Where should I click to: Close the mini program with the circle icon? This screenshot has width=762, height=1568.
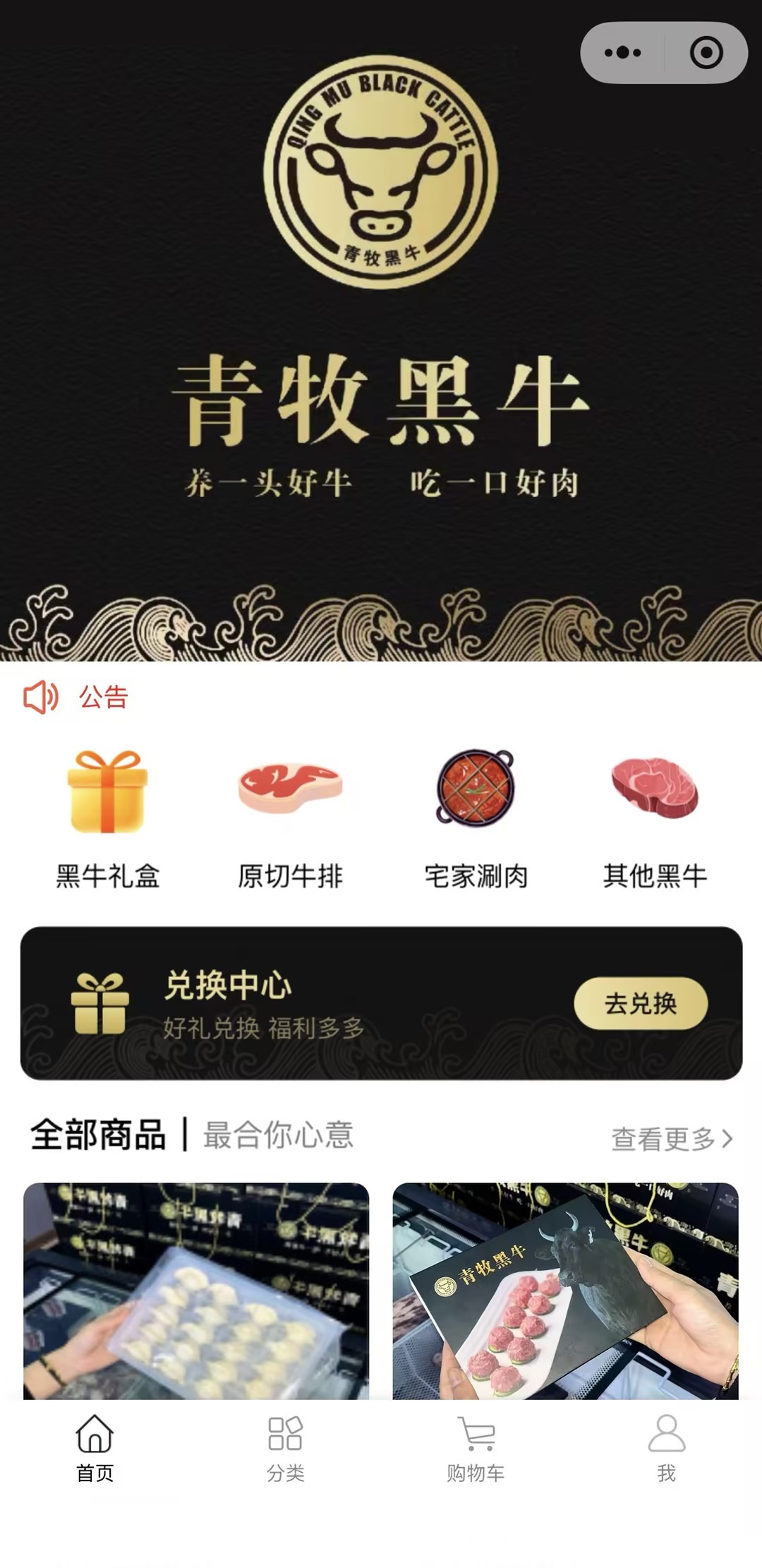click(x=706, y=53)
